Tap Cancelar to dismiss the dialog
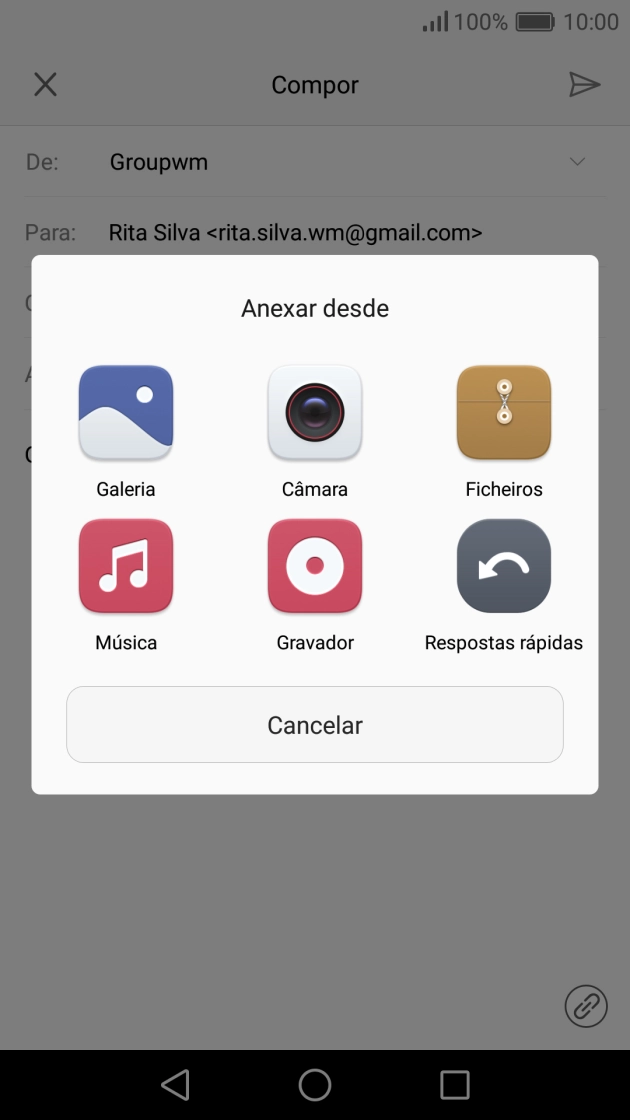The width and height of the screenshot is (630, 1120). (315, 725)
